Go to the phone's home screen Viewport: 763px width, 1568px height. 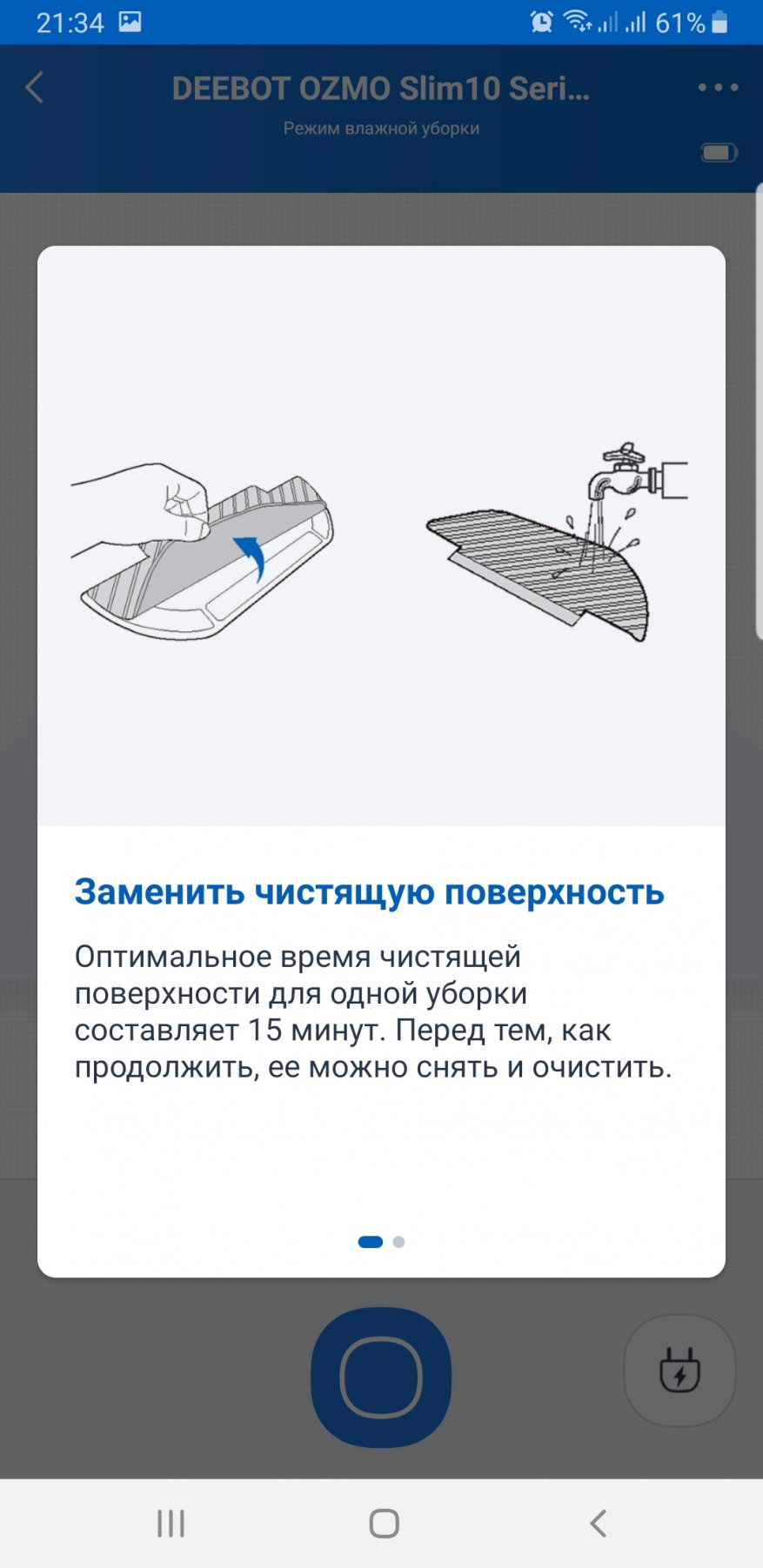point(384,1523)
